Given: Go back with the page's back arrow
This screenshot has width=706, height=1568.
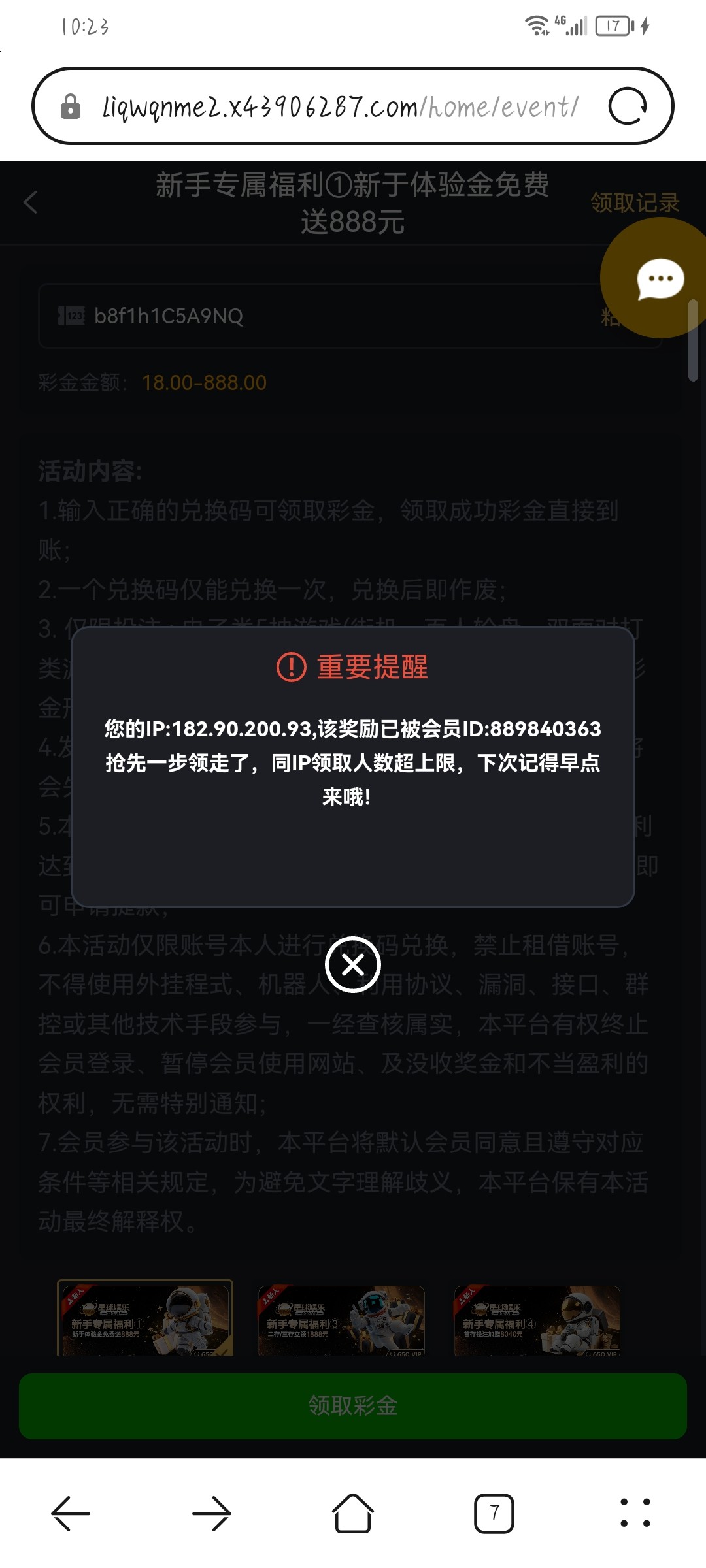Looking at the screenshot, I should coord(31,203).
